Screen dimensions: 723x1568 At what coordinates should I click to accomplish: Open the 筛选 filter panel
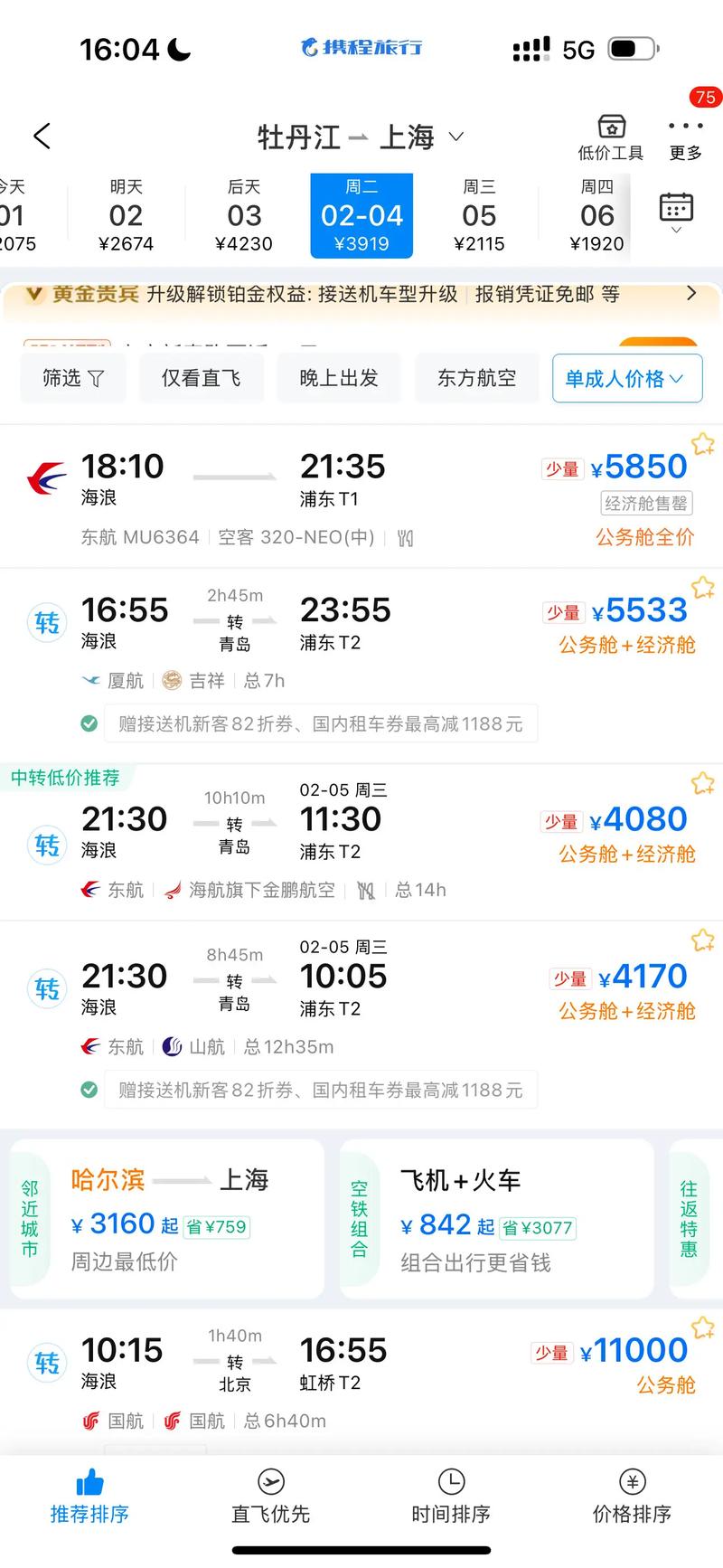(x=72, y=378)
